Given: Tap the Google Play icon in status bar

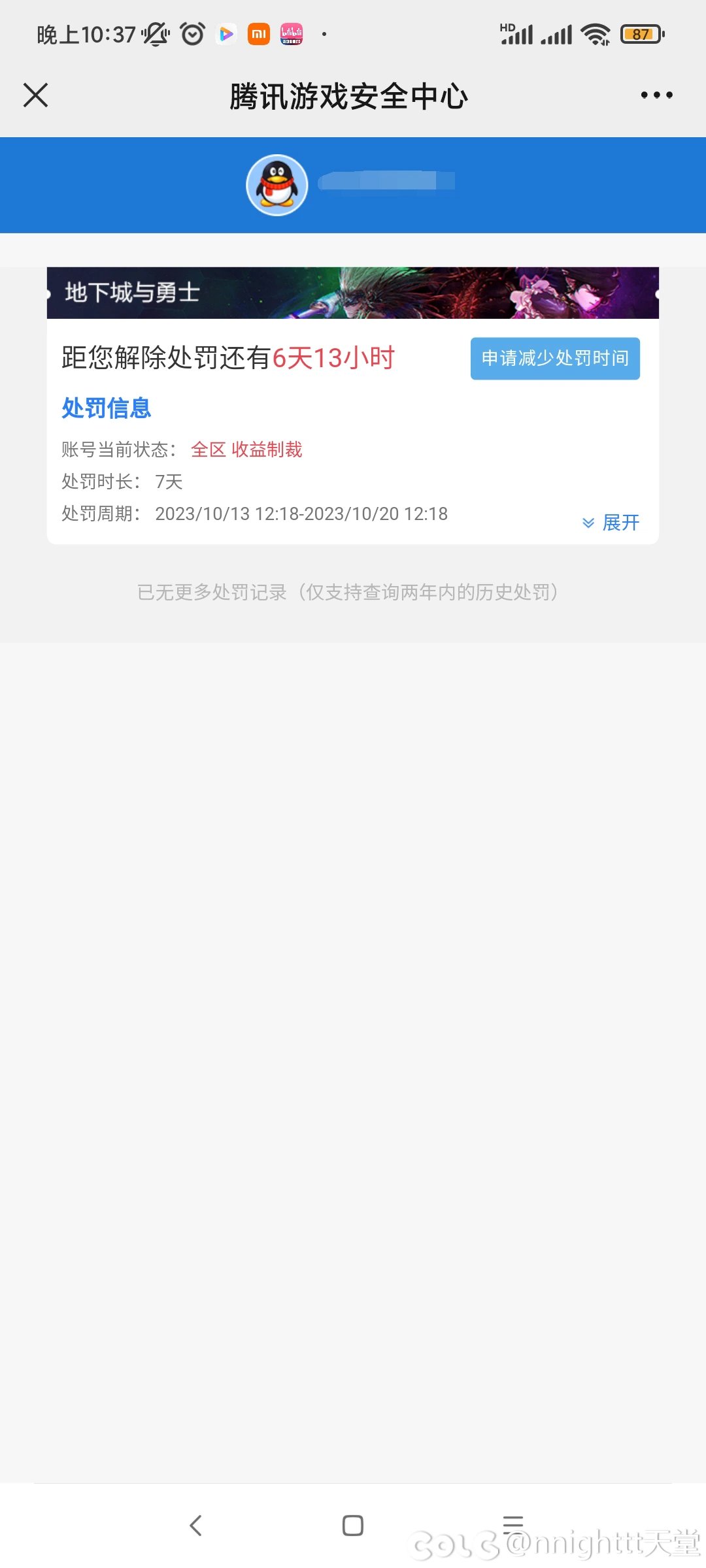Looking at the screenshot, I should [x=226, y=33].
